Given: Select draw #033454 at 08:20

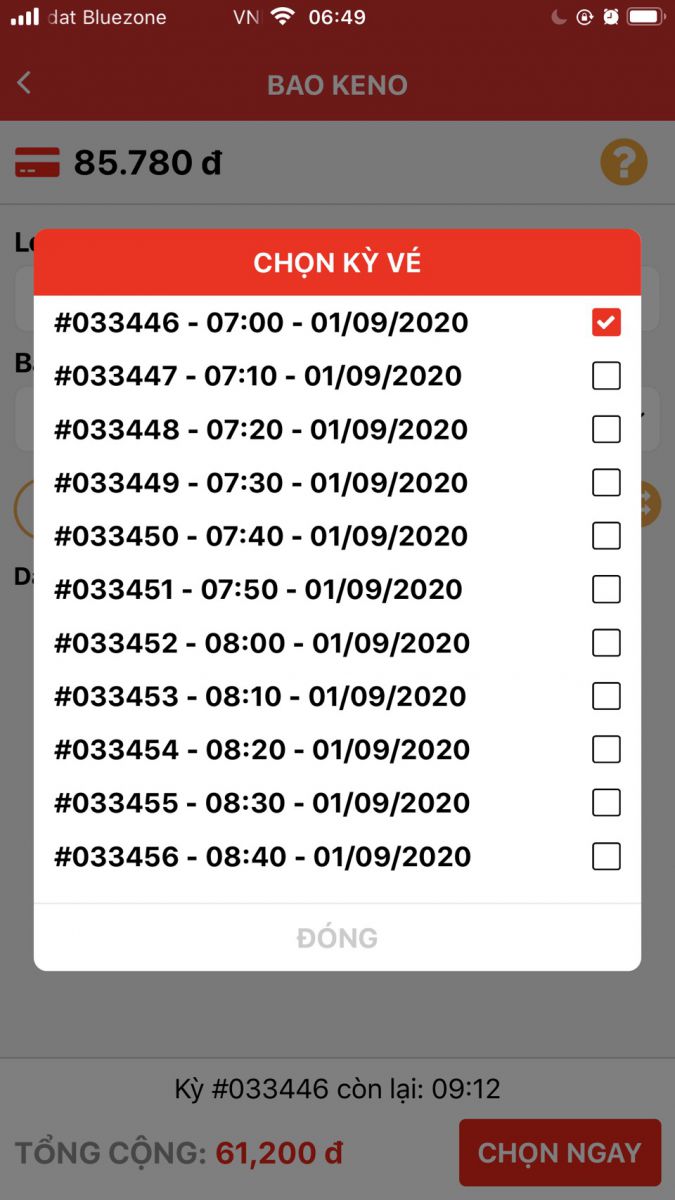Looking at the screenshot, I should 606,750.
